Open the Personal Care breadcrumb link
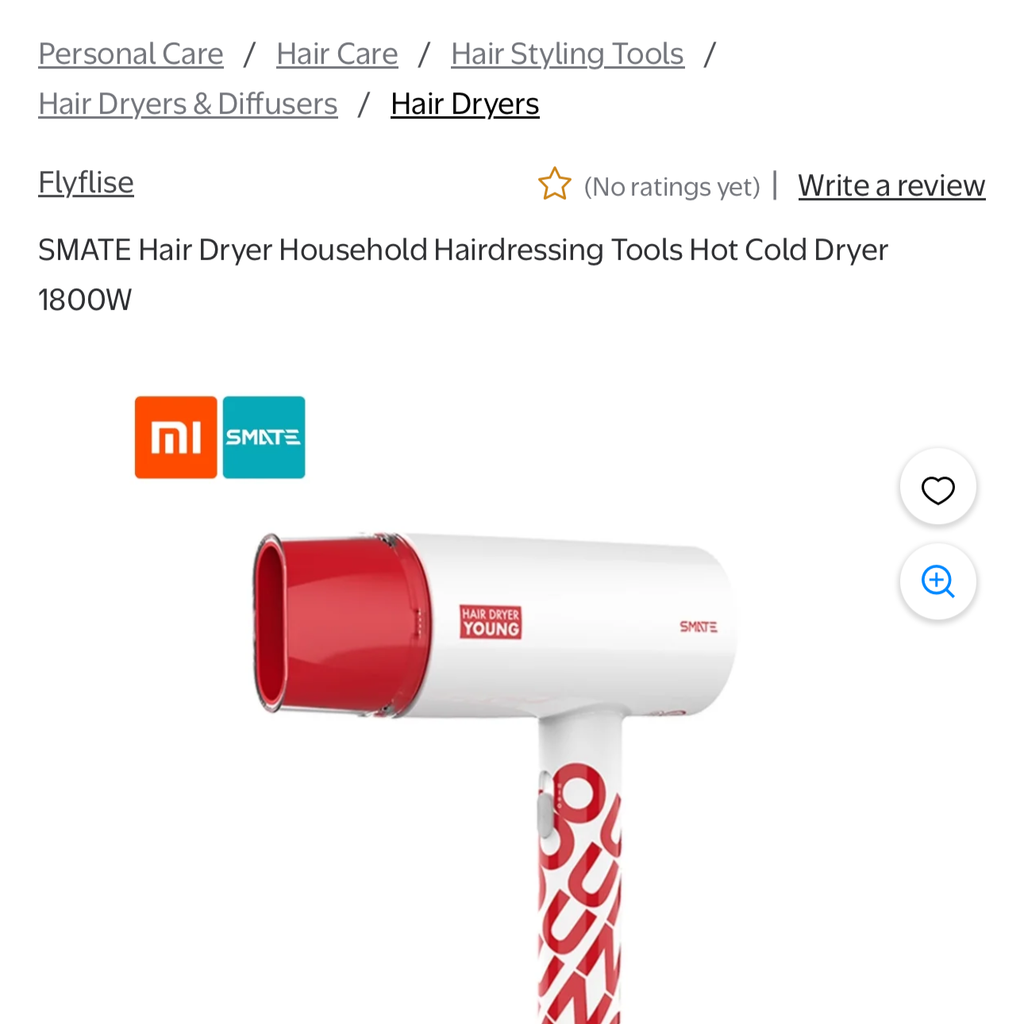This screenshot has width=1024, height=1024. 131,54
